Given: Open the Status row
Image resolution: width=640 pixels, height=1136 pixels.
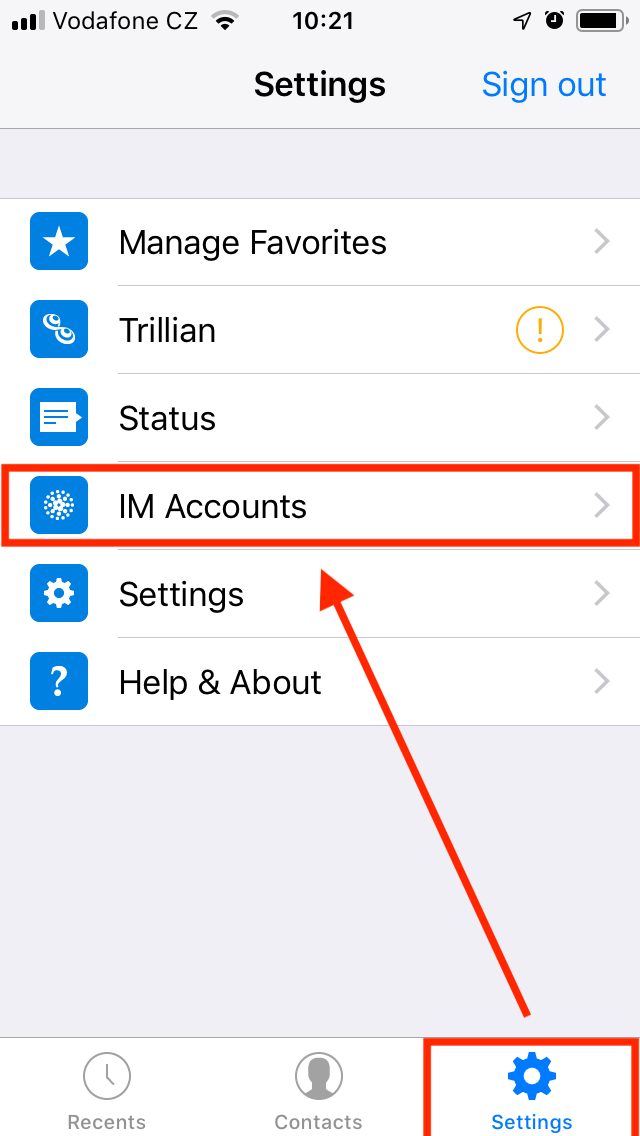Looking at the screenshot, I should tap(320, 418).
